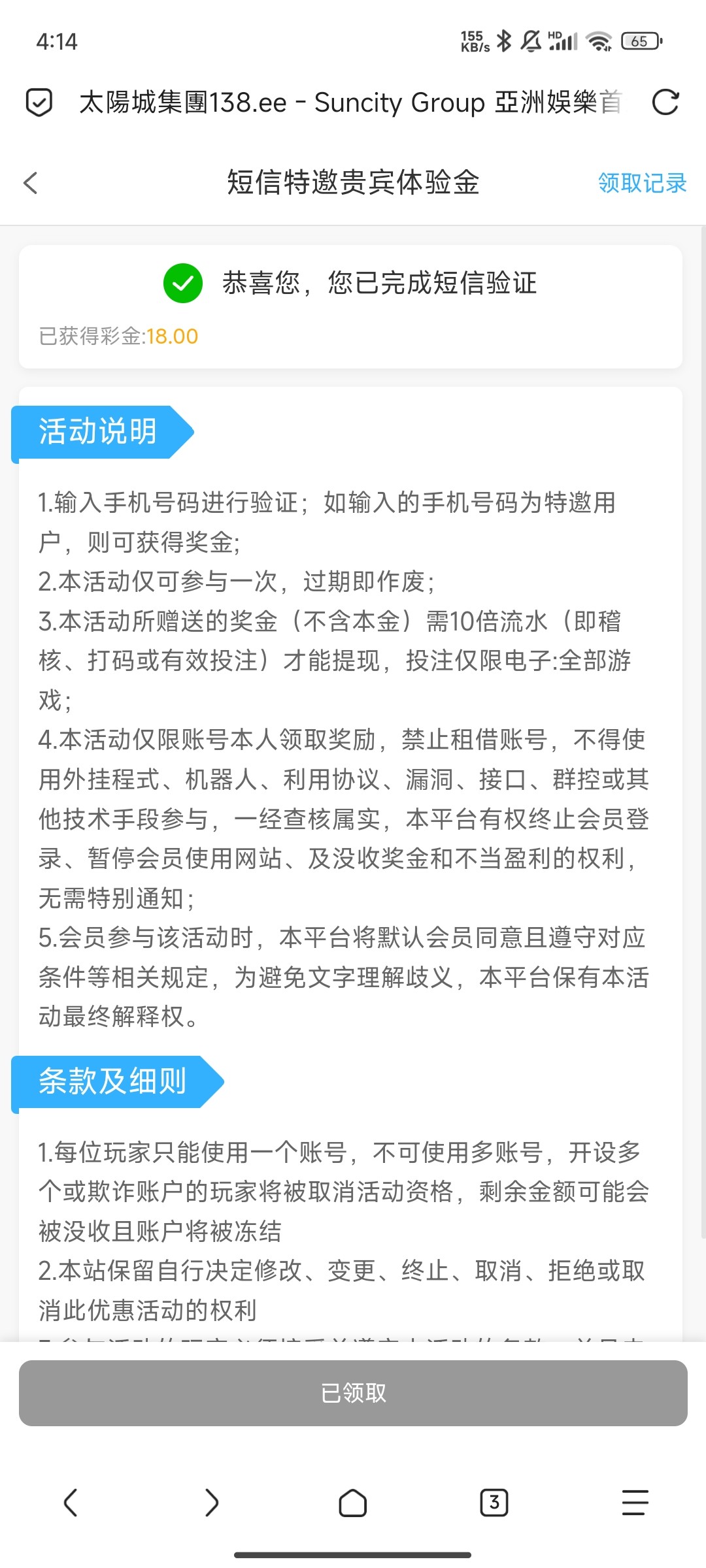Image resolution: width=706 pixels, height=1568 pixels.
Task: Tap the greyed 已领取 button
Action: [353, 1393]
